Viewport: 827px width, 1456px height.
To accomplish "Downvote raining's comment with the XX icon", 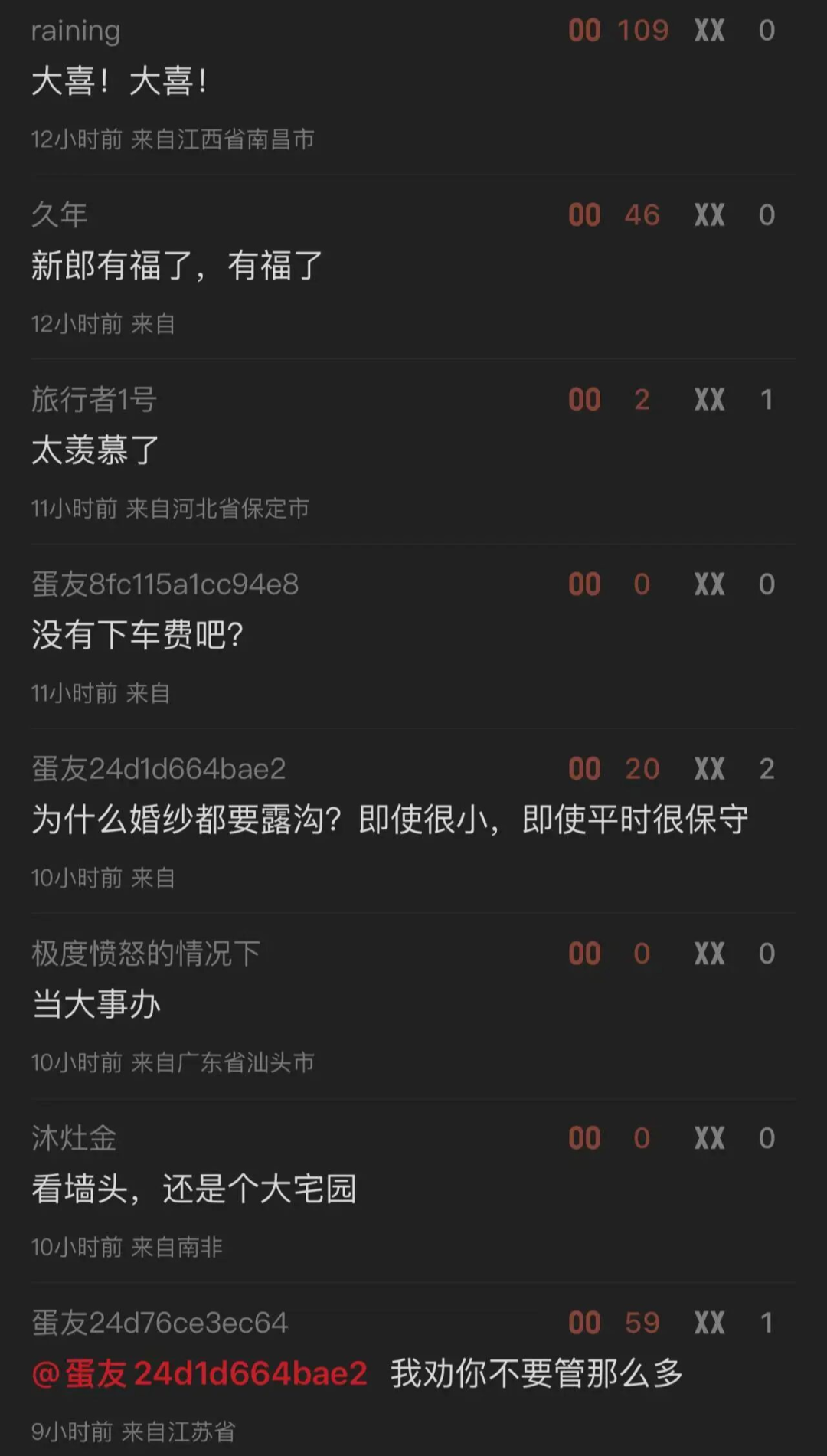I will [709, 31].
